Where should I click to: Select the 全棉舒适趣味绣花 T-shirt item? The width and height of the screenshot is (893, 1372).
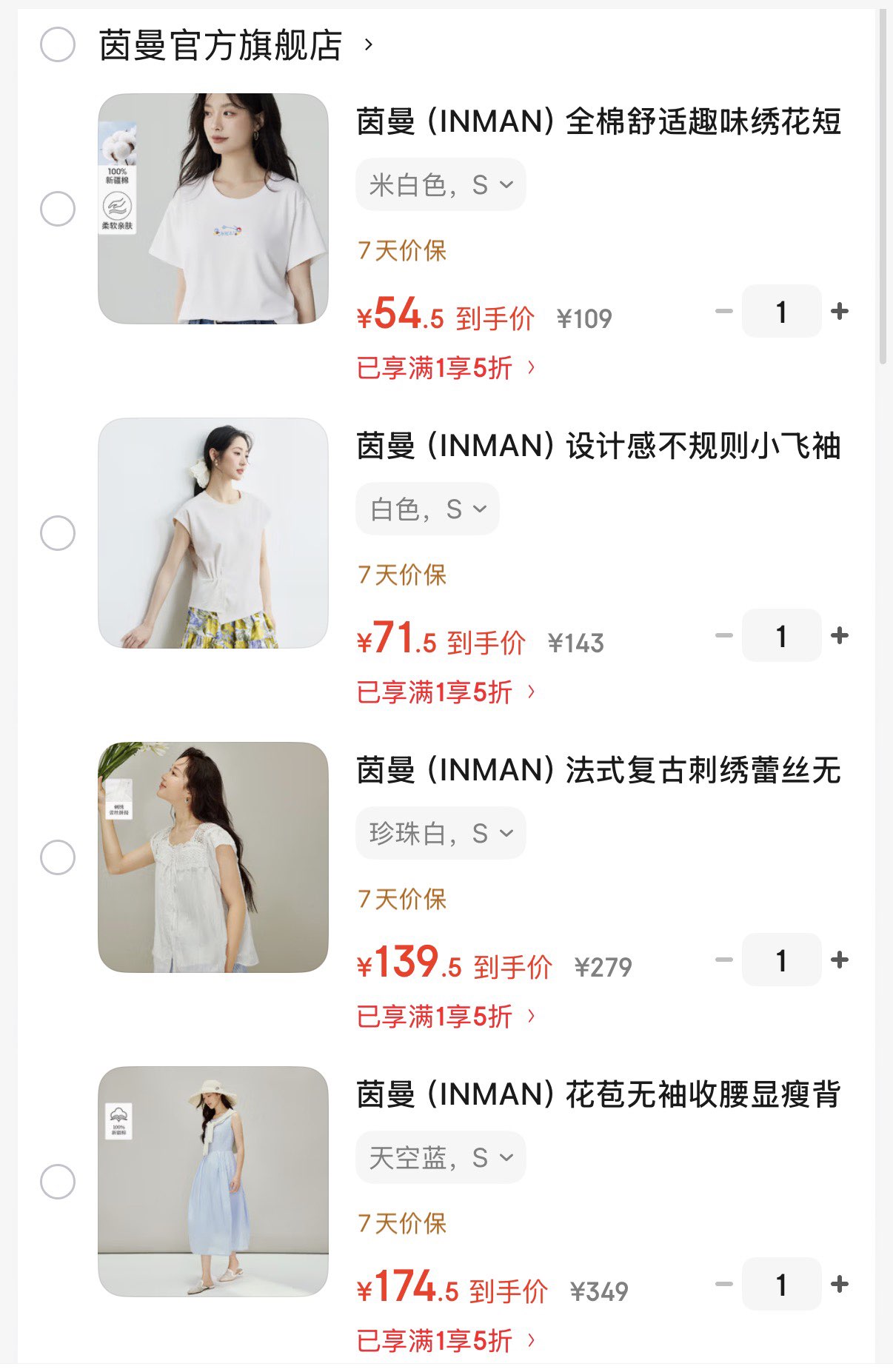pos(58,209)
